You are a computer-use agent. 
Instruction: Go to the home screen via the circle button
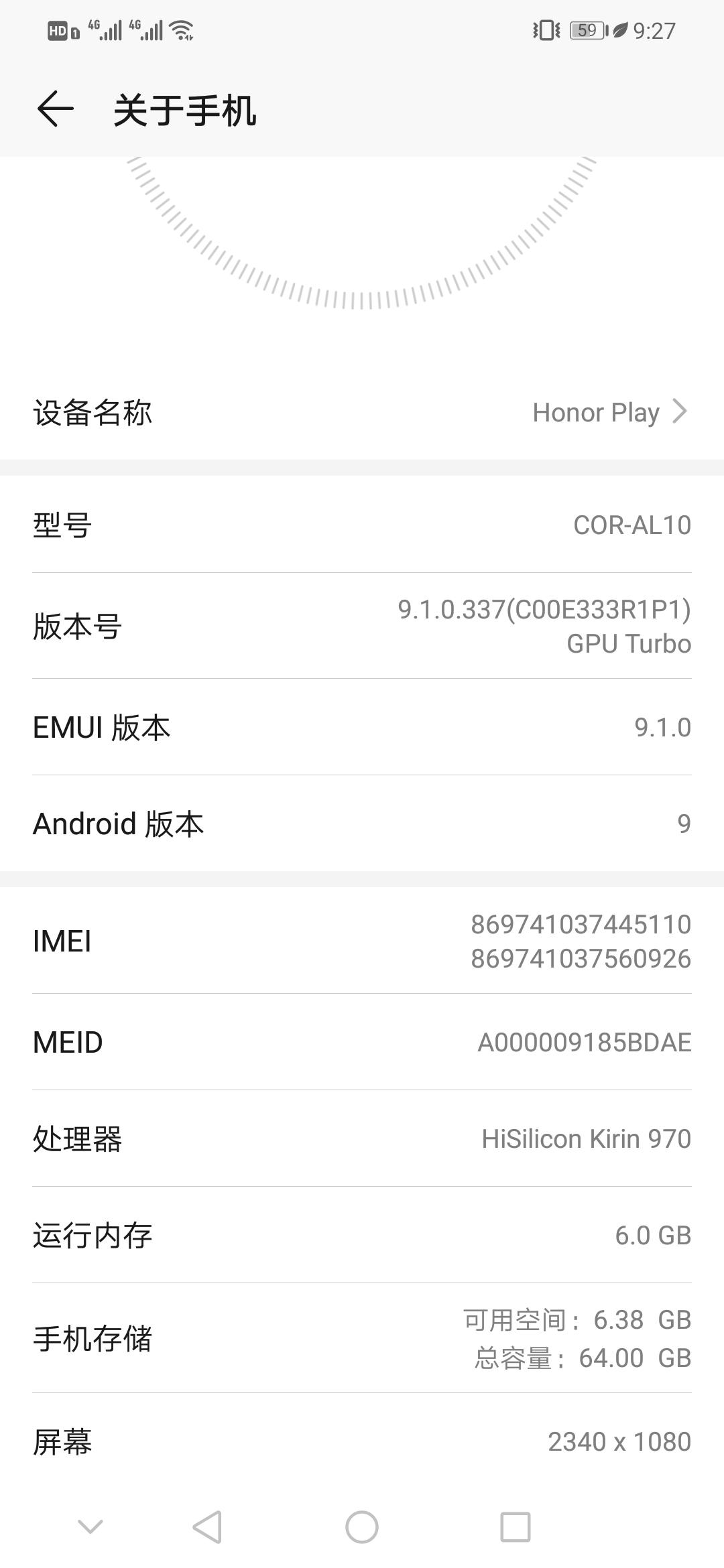(x=362, y=1527)
